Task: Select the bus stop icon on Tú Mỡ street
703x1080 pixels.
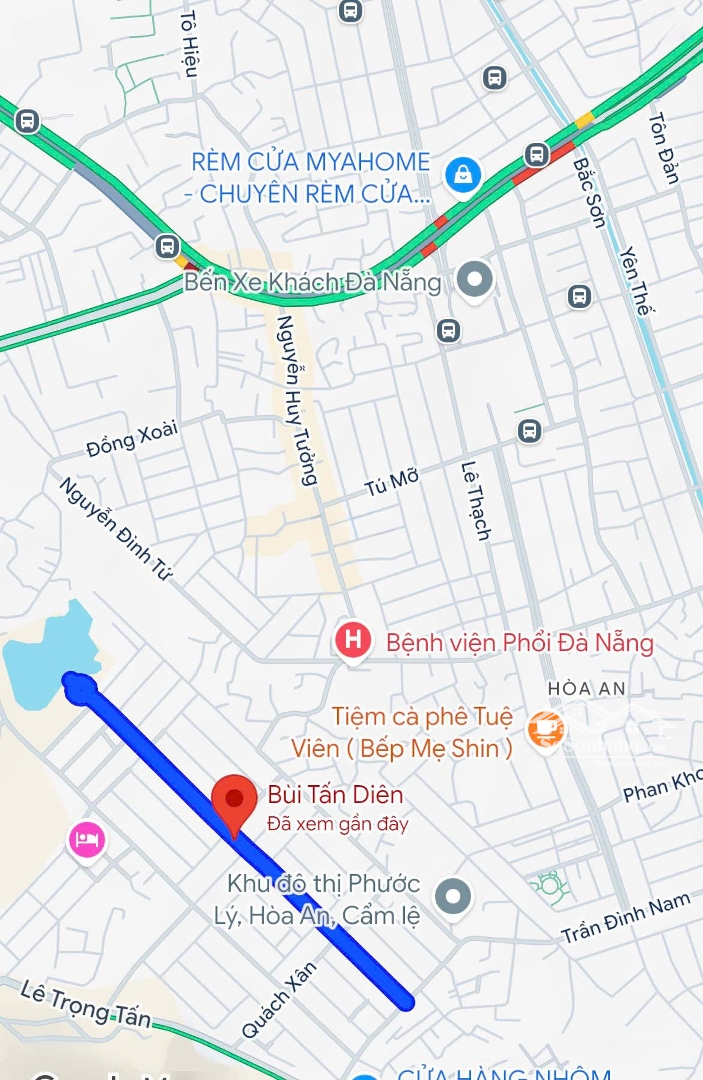Action: (530, 431)
